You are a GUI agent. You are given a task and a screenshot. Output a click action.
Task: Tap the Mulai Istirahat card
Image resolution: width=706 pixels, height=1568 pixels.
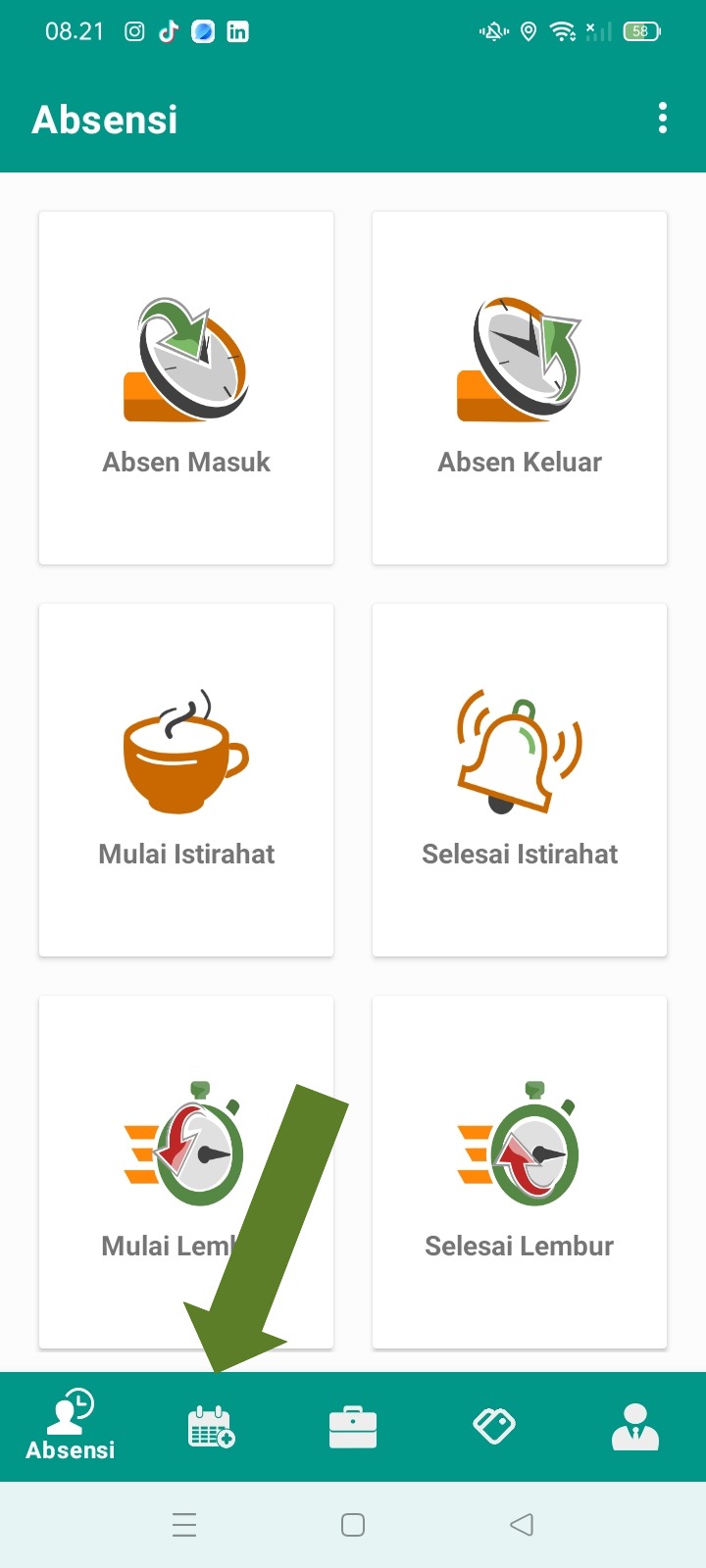coord(186,780)
